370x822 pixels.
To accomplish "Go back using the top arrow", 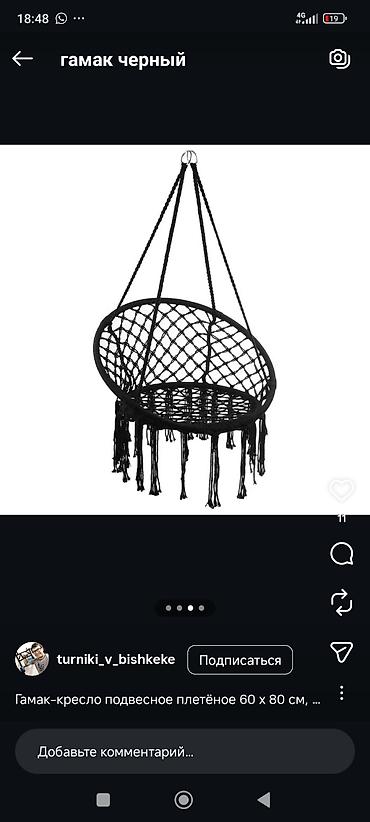I will (x=23, y=59).
